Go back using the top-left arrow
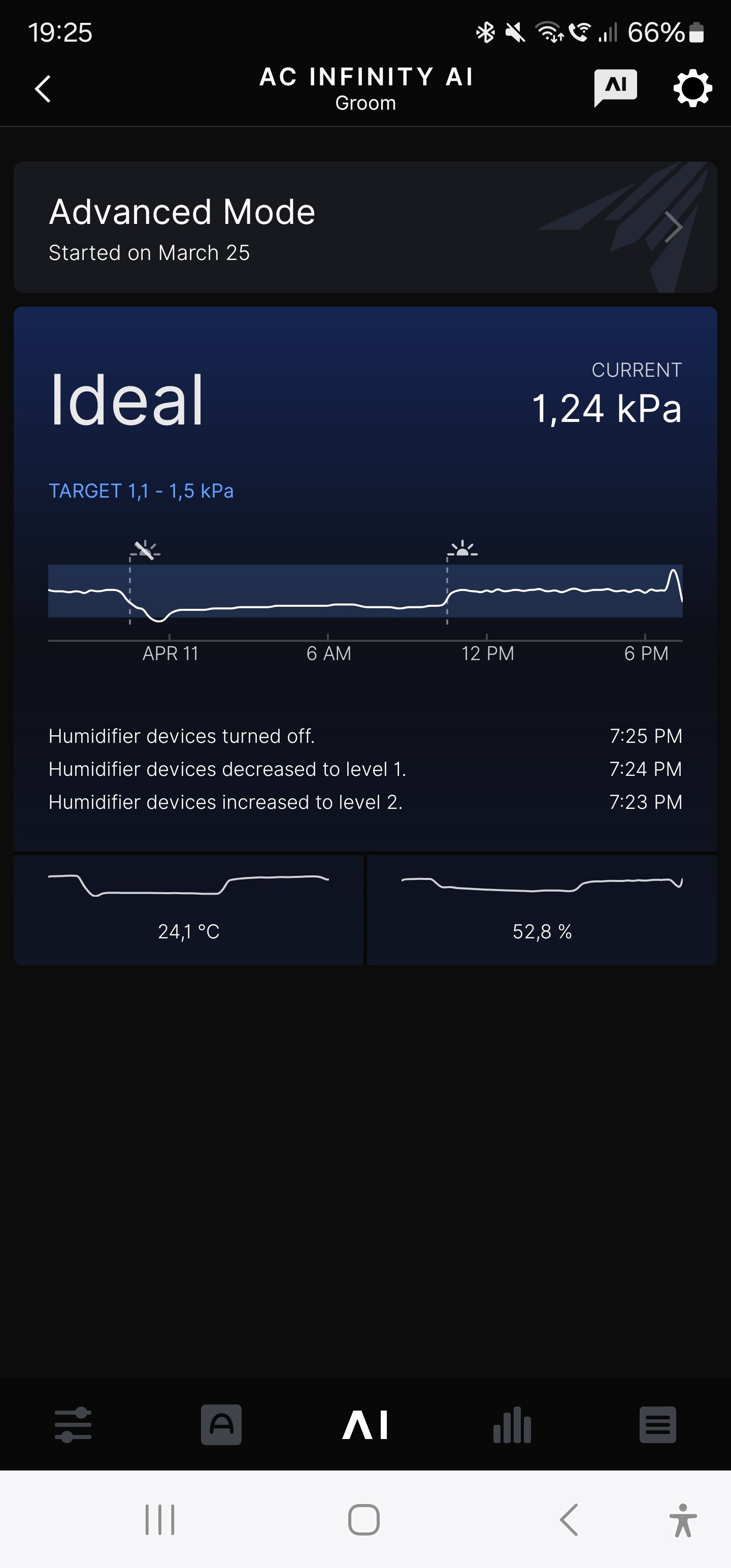Viewport: 731px width, 1568px height. click(x=43, y=89)
